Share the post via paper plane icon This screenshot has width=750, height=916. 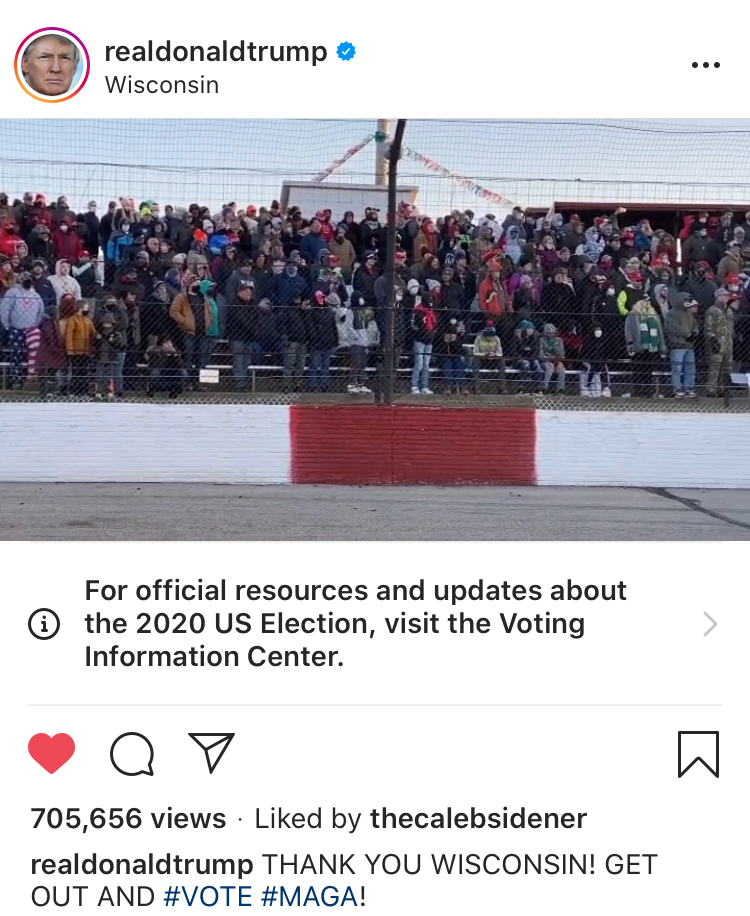(x=211, y=753)
